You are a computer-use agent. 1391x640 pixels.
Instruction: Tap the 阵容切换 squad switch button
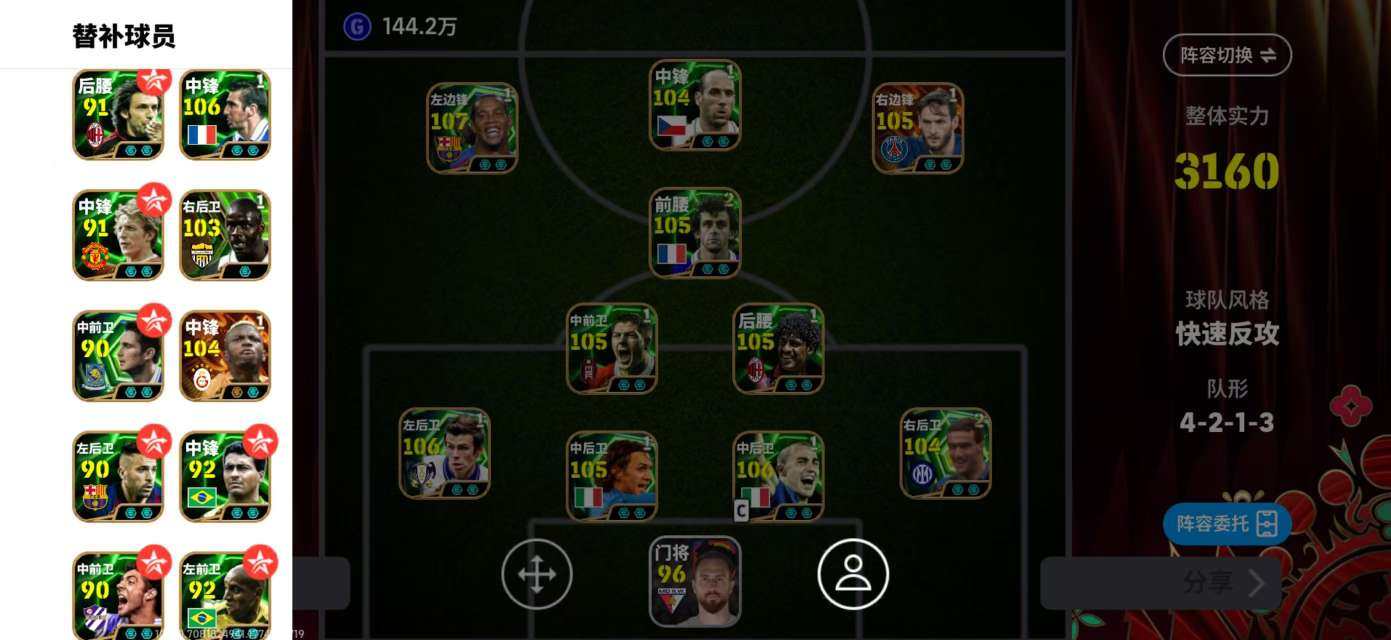(x=1227, y=55)
